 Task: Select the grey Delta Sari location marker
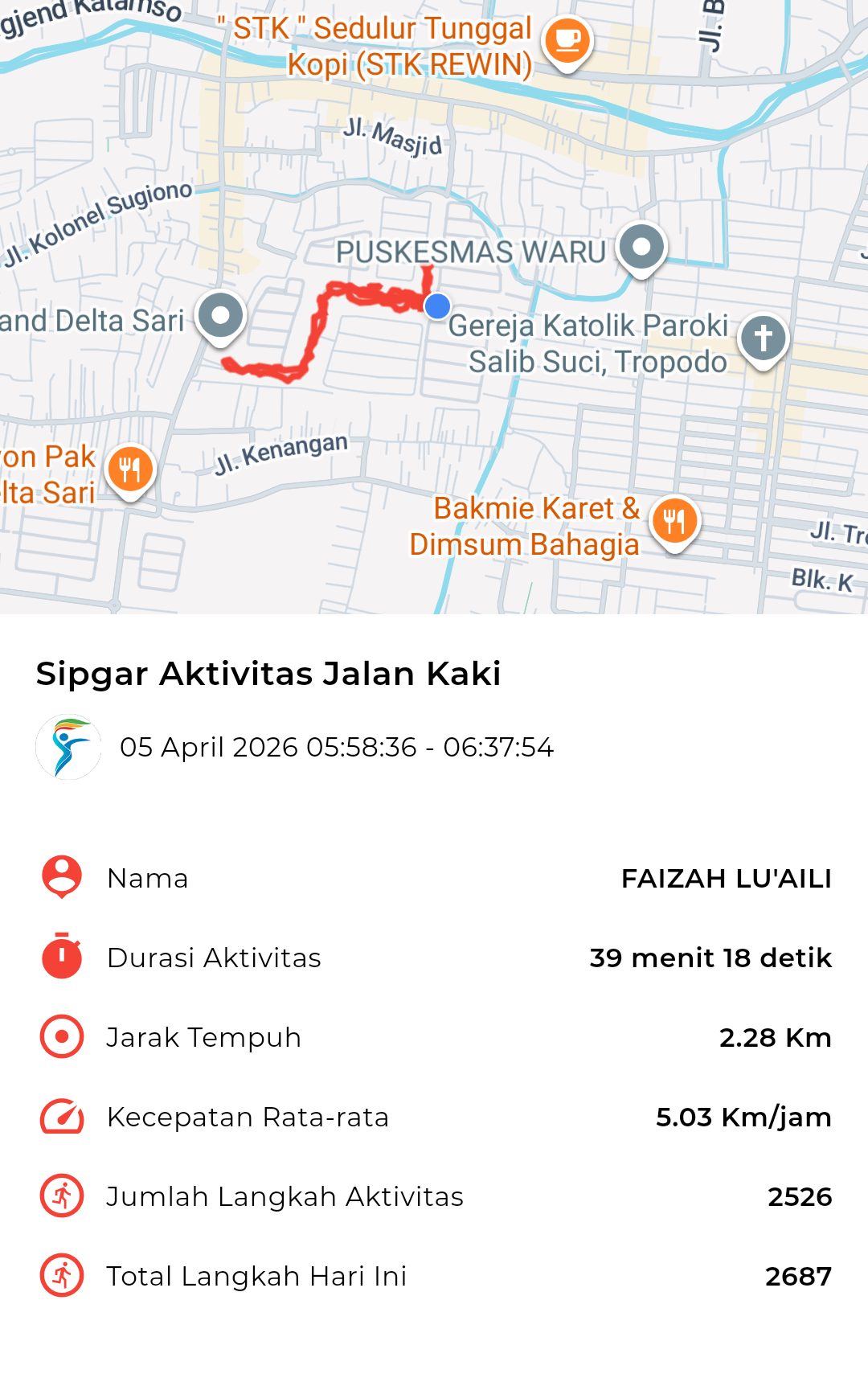pyautogui.click(x=221, y=316)
